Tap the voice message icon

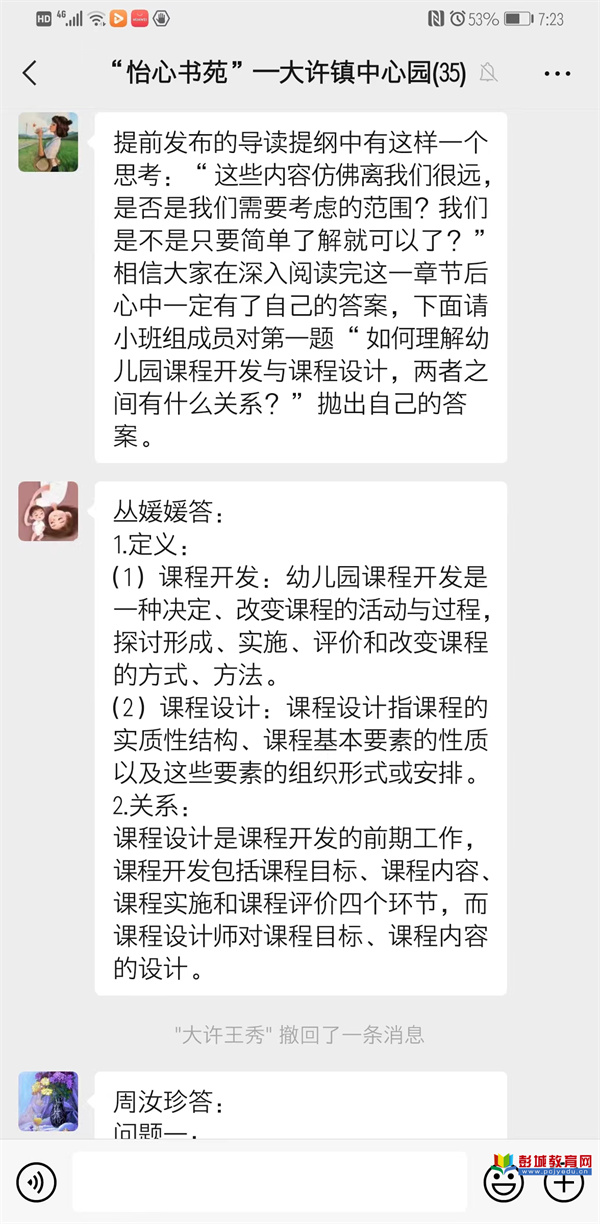pyautogui.click(x=37, y=1183)
